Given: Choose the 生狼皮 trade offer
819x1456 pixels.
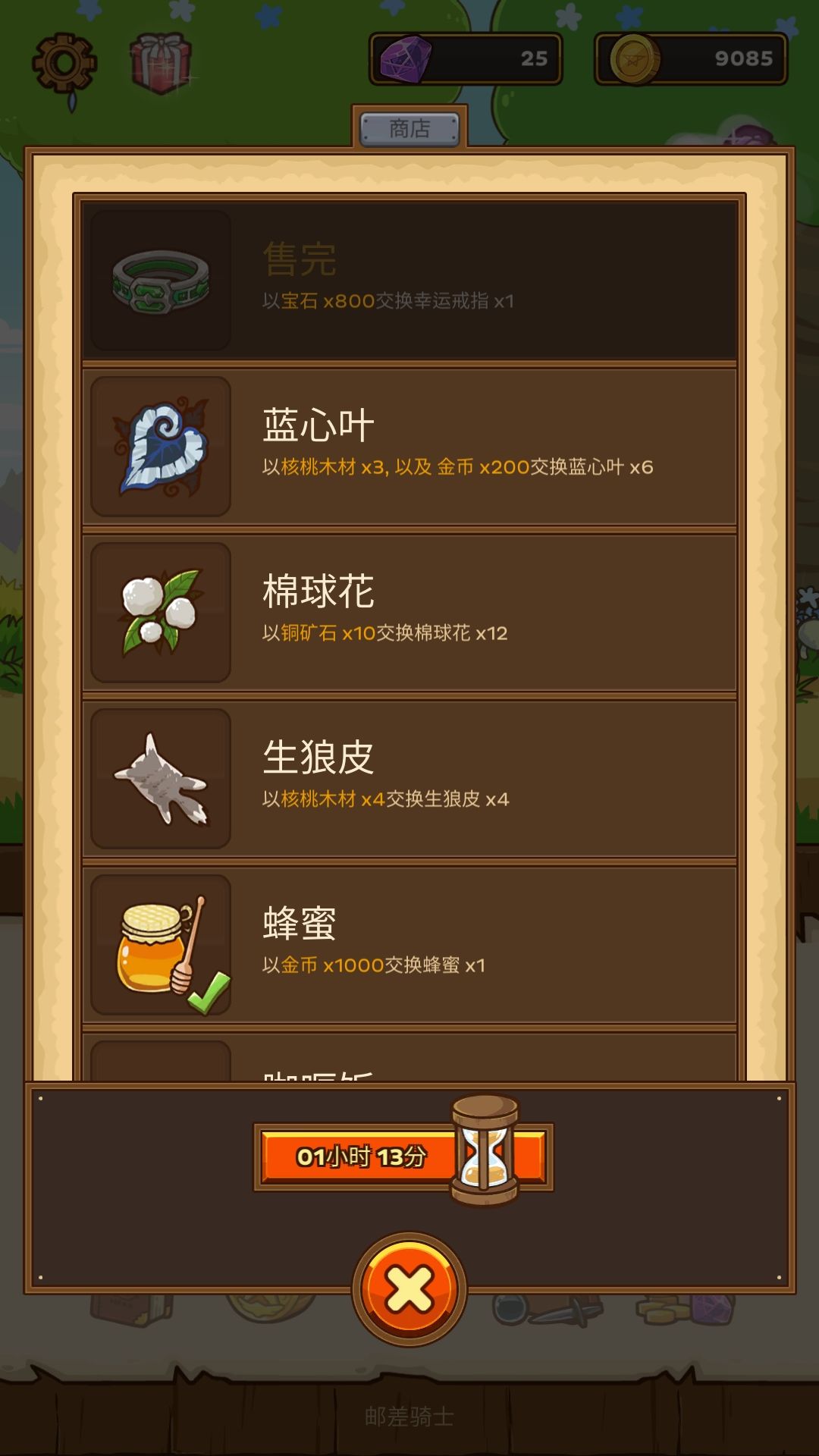Looking at the screenshot, I should tap(409, 779).
